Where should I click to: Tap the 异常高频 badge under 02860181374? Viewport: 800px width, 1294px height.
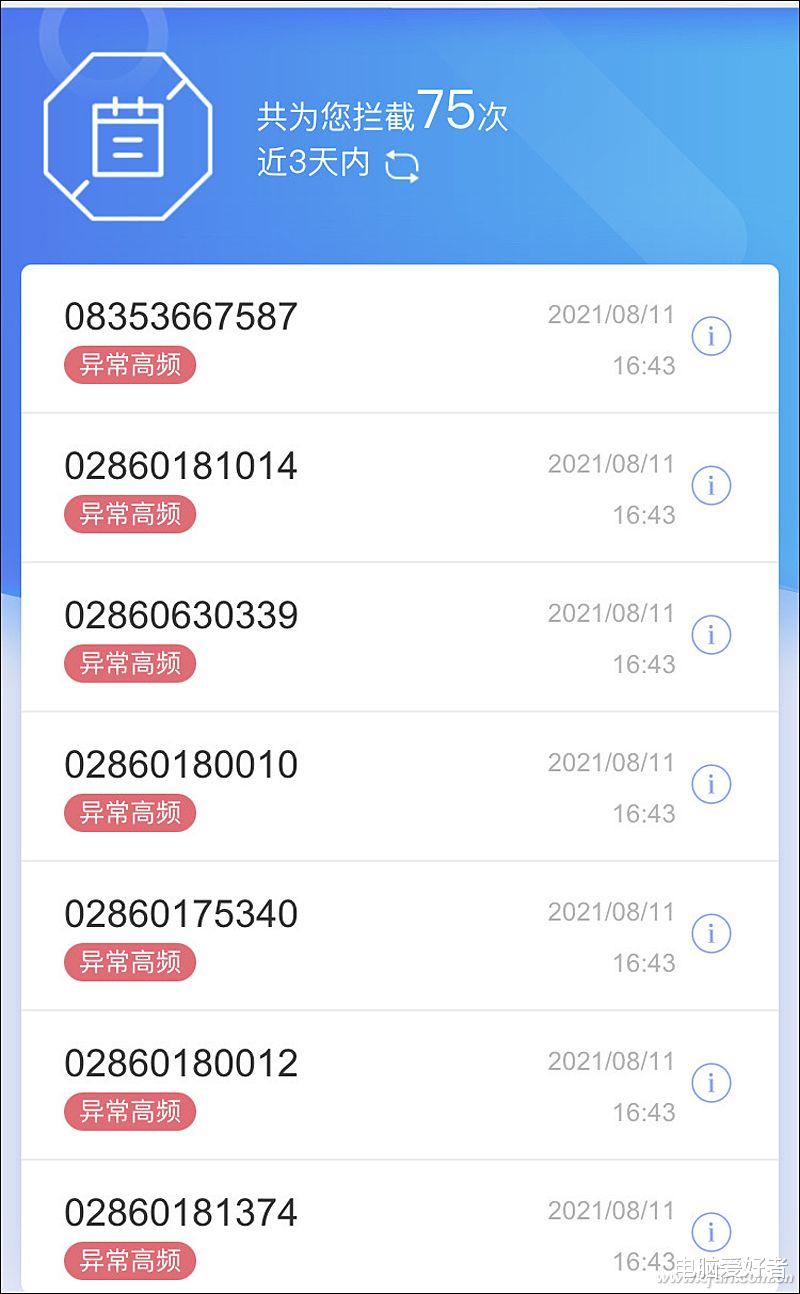129,1261
